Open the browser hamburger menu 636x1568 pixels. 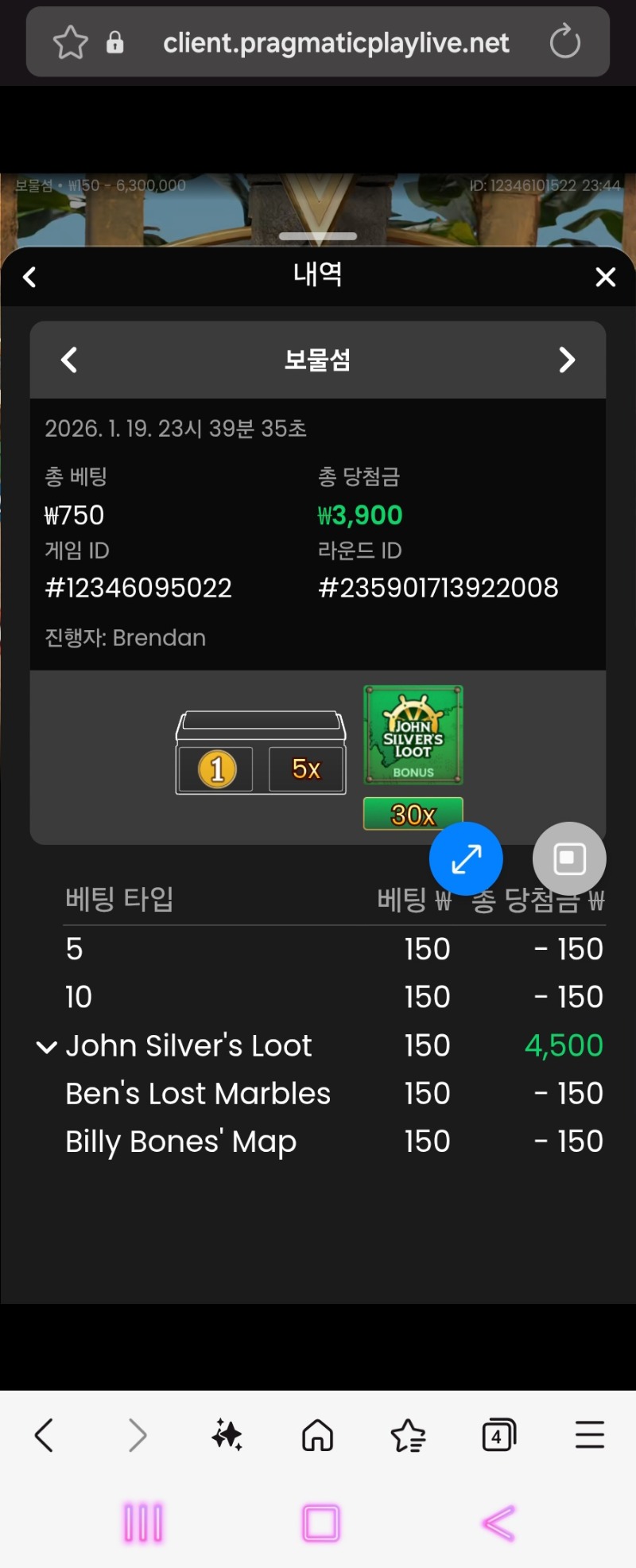[x=590, y=1436]
